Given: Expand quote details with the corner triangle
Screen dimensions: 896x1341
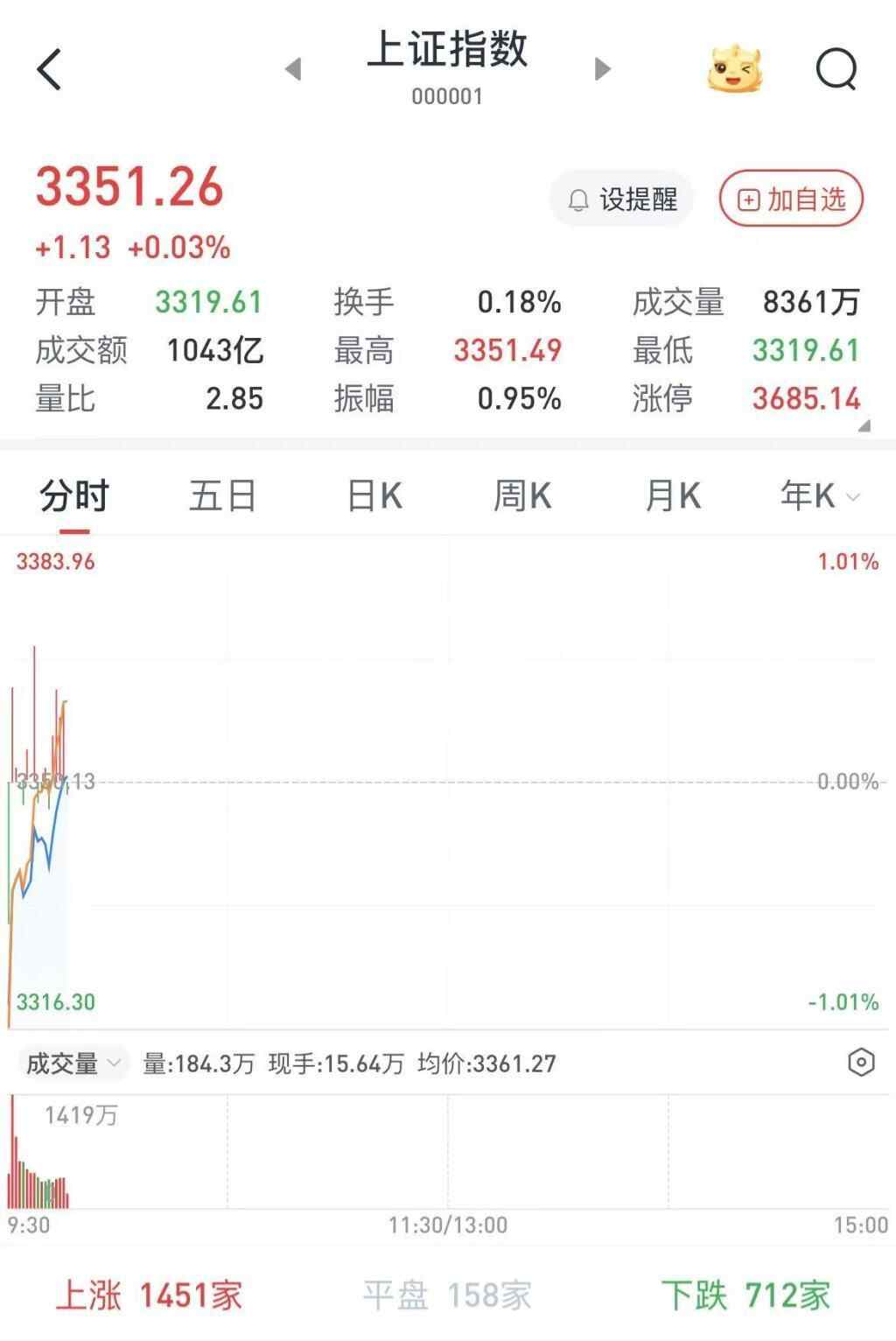Looking at the screenshot, I should [x=864, y=426].
